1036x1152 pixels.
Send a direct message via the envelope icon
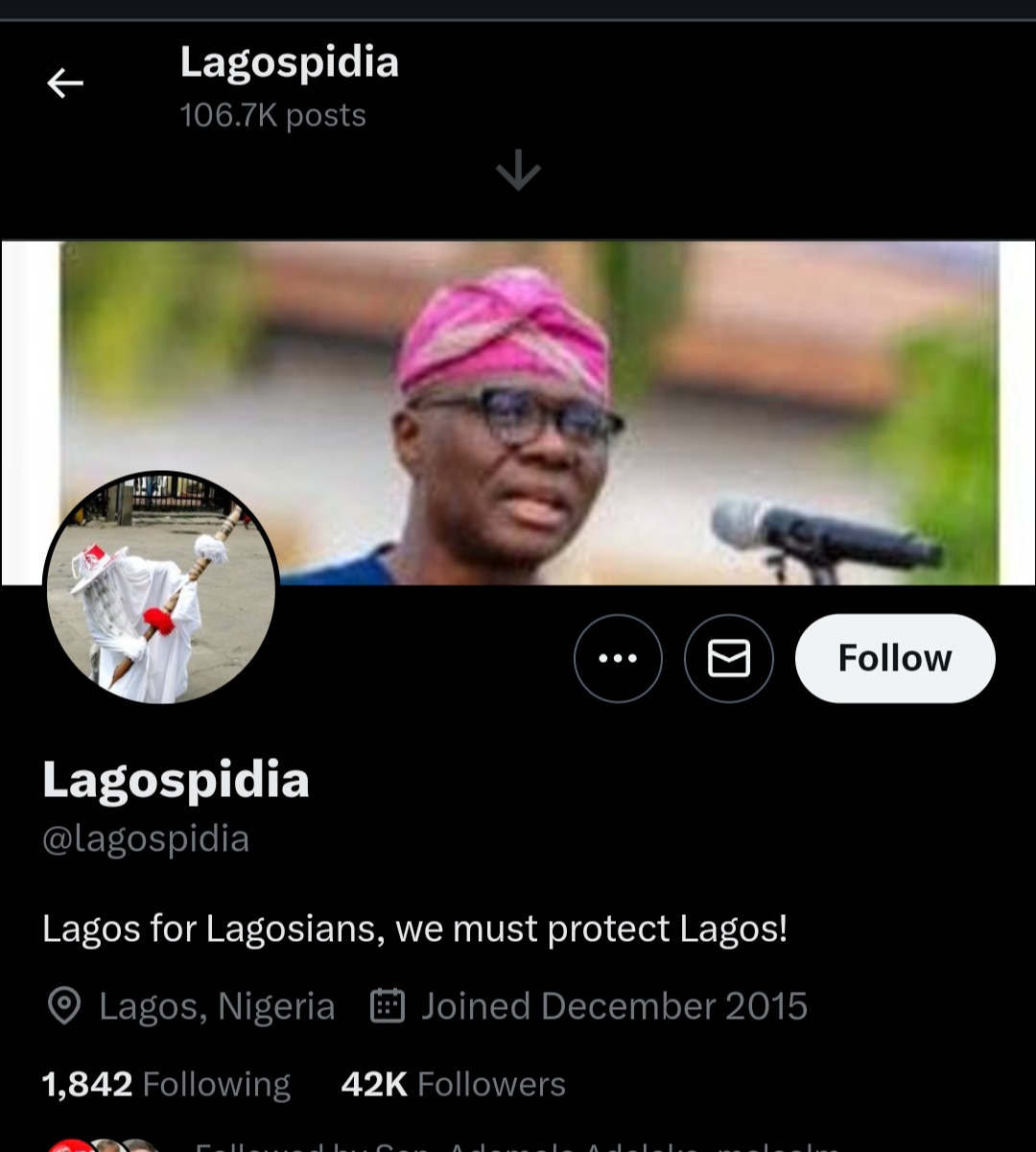coord(728,658)
